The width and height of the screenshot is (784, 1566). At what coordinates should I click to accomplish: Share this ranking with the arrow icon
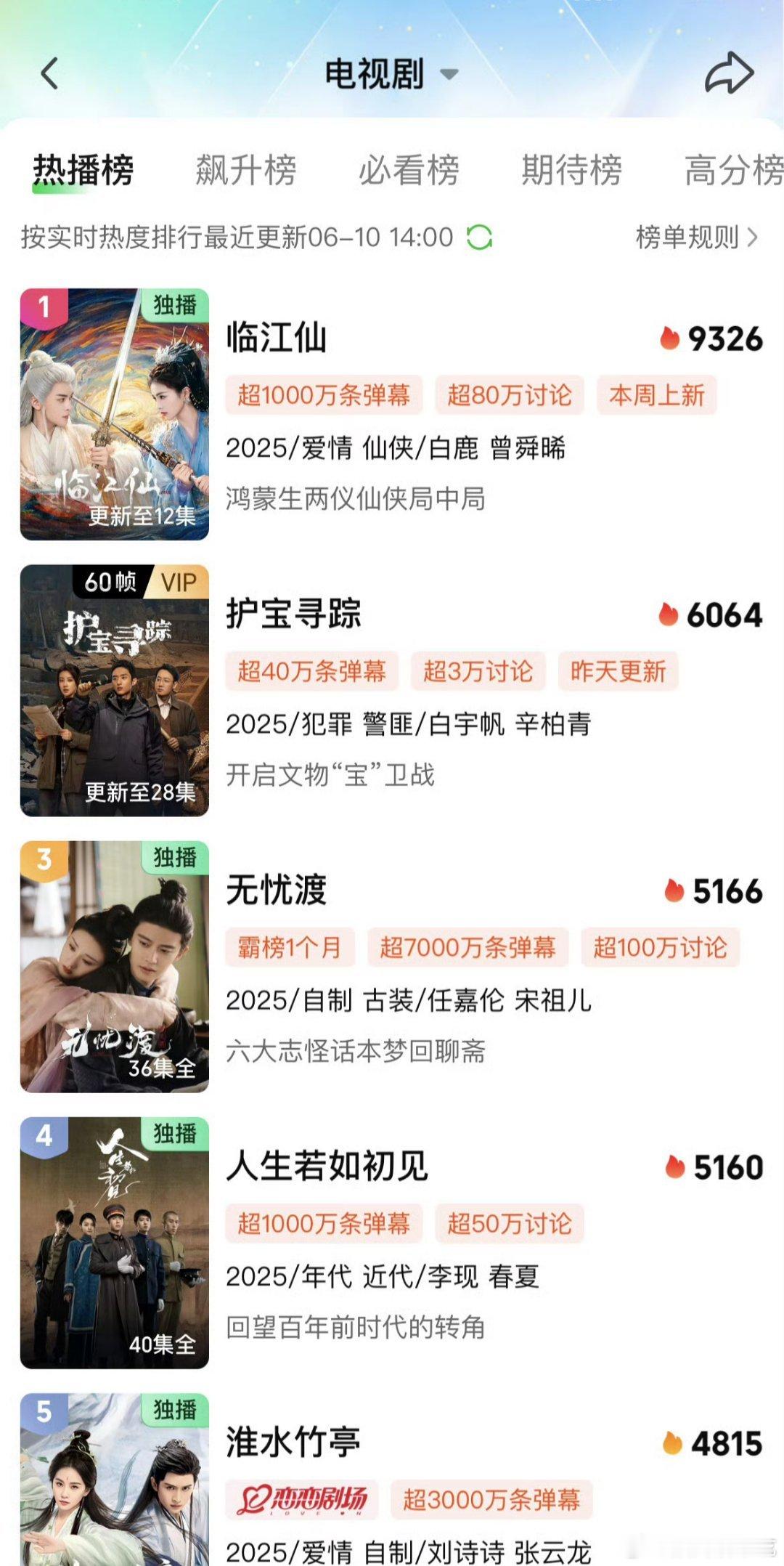729,73
